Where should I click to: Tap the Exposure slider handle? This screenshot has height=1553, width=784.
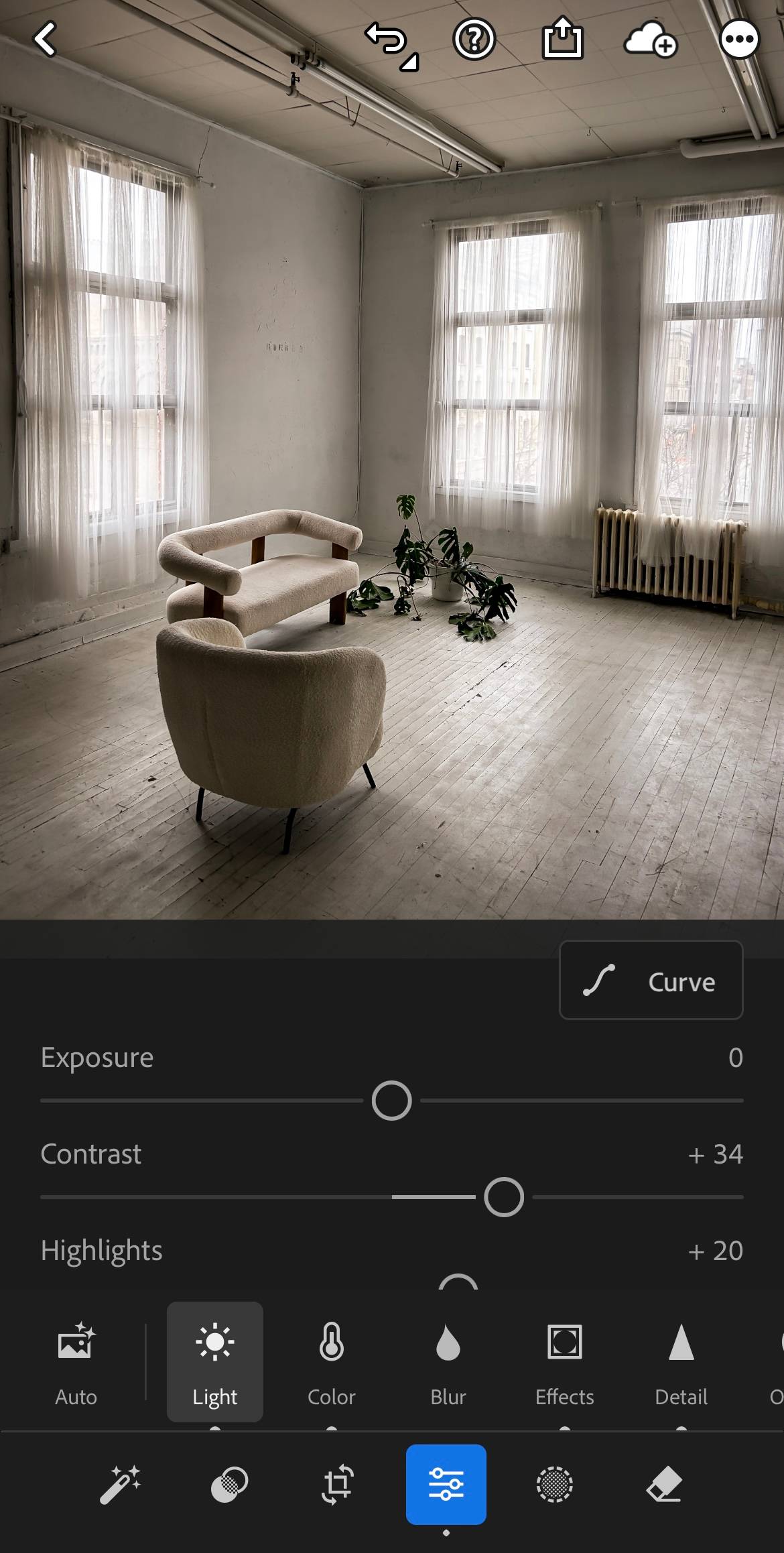pos(391,1101)
